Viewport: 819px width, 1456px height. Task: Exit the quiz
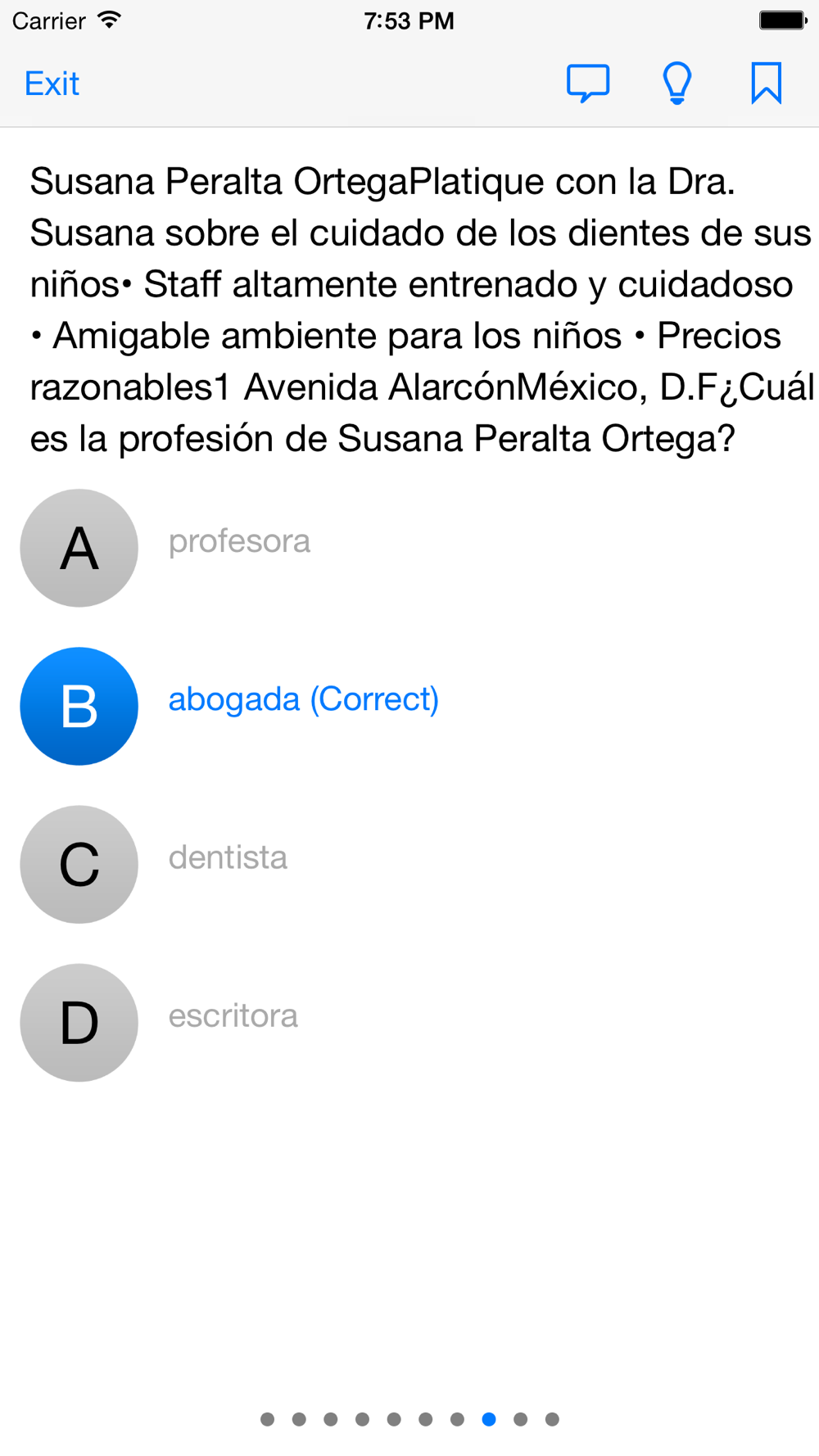click(52, 84)
